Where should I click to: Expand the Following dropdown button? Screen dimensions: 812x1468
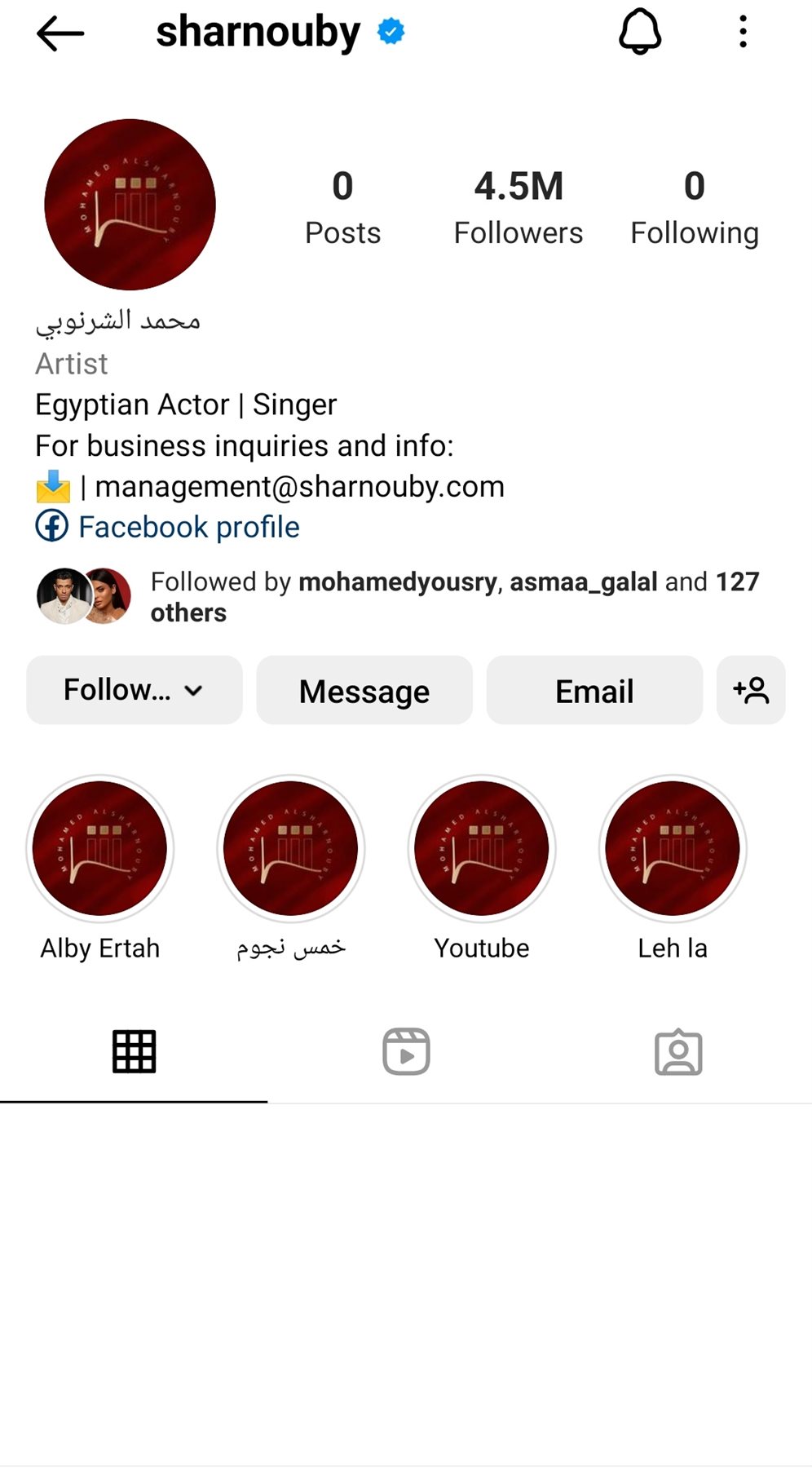(135, 690)
